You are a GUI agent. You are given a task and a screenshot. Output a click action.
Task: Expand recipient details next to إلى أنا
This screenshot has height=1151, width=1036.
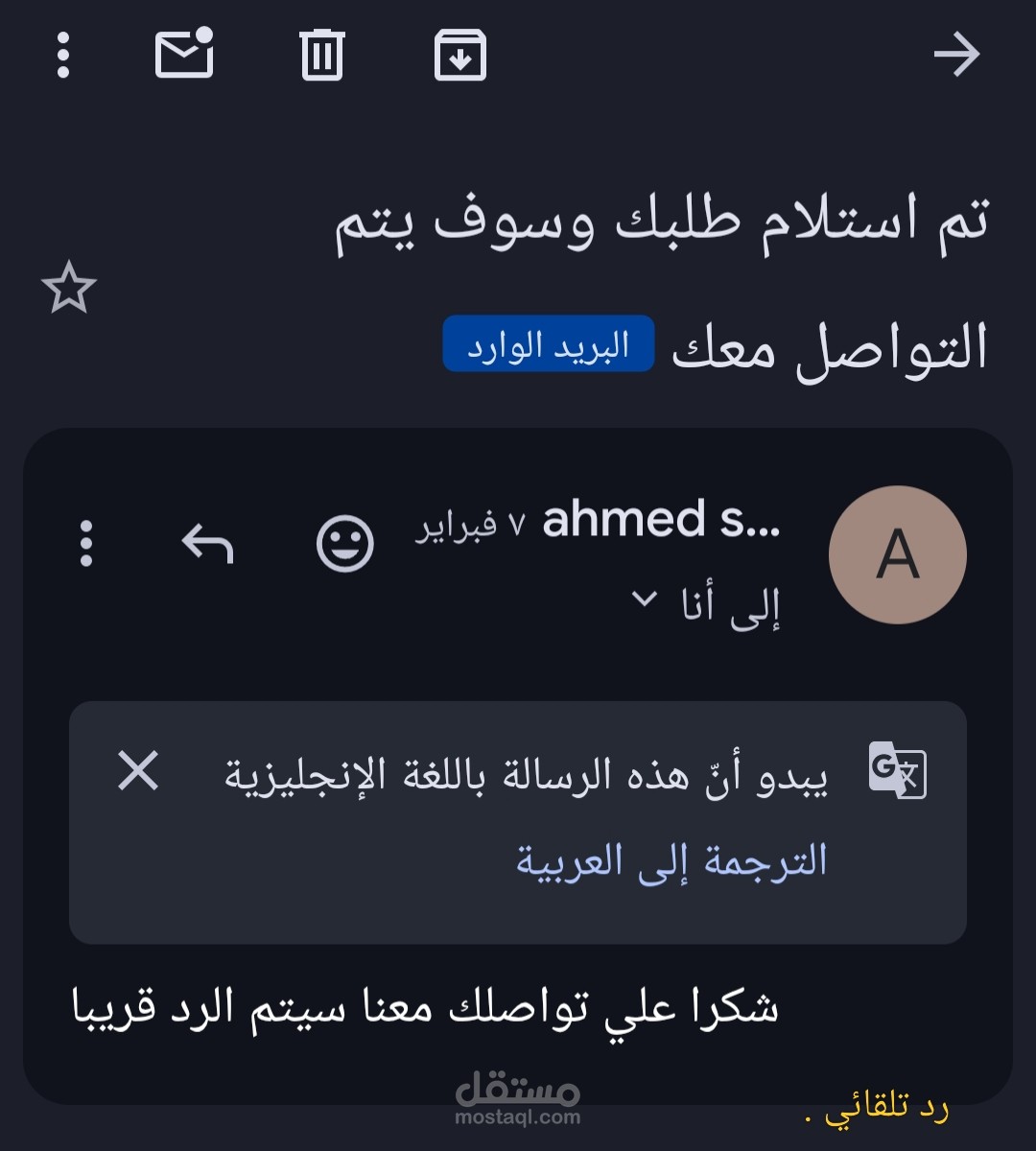(x=645, y=600)
